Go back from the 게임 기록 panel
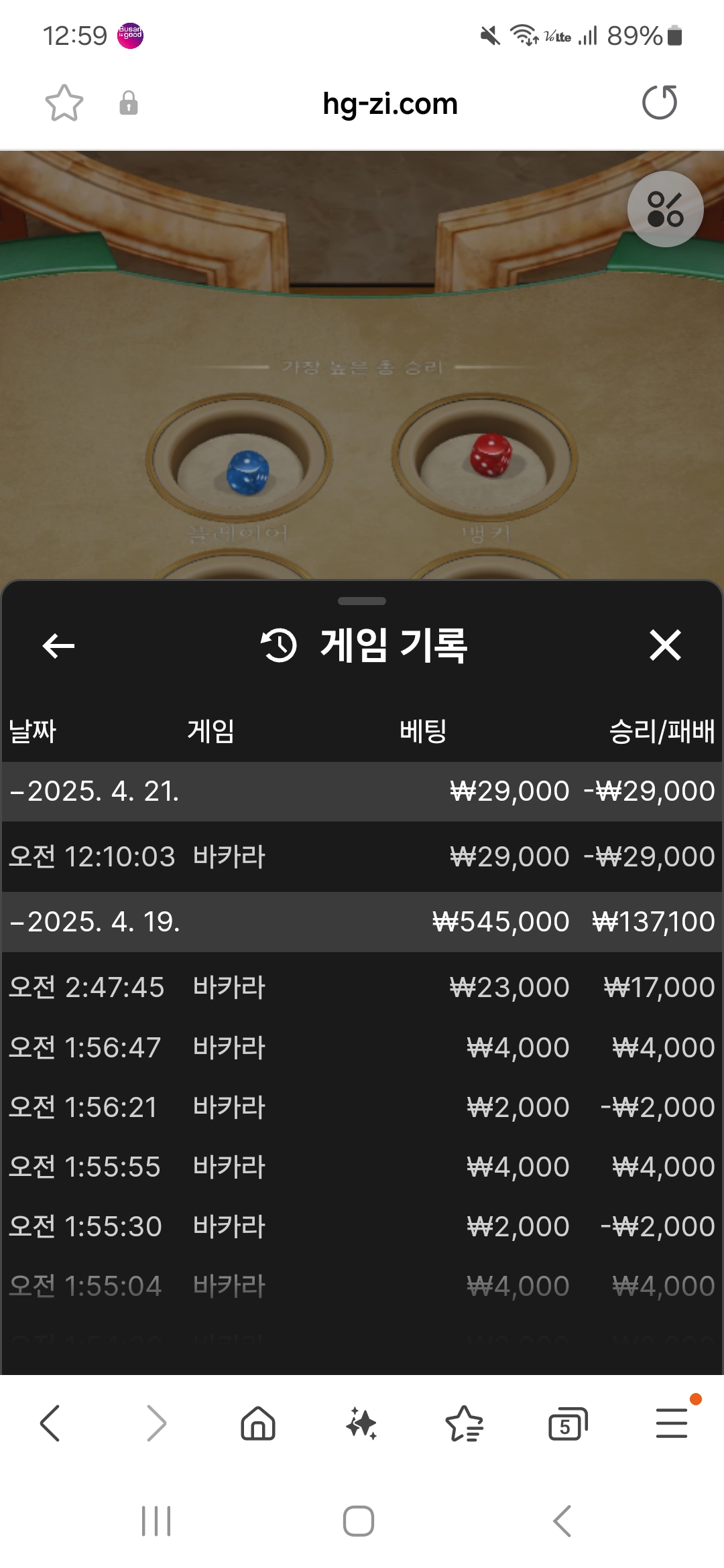The width and height of the screenshot is (724, 1568). click(x=58, y=646)
